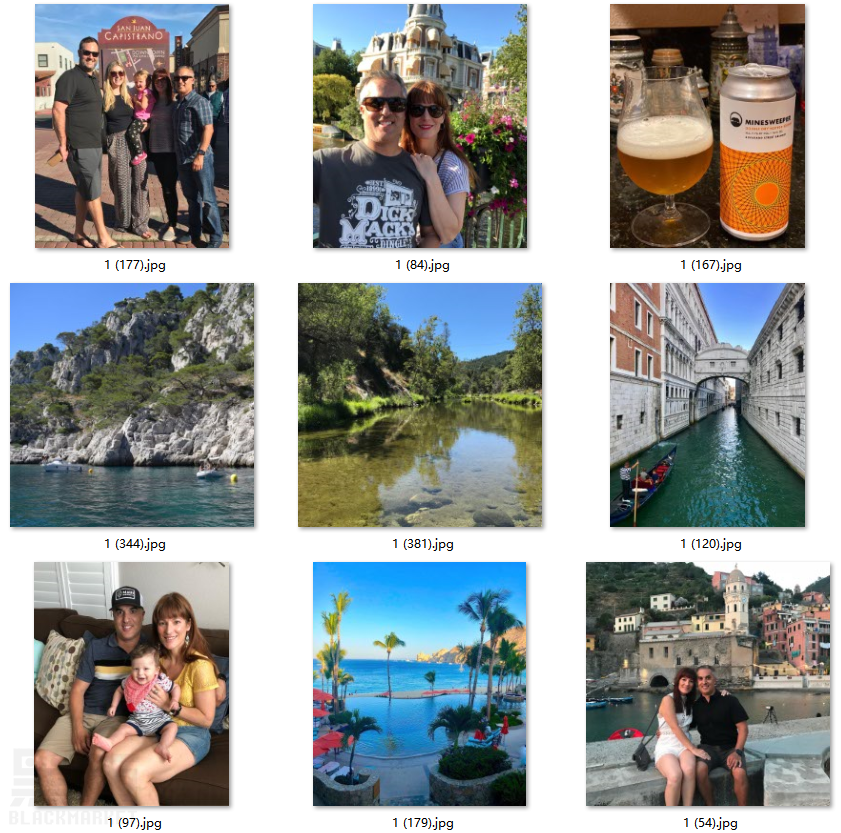Open the rocky coast image 1 (344).jpg
Image resolution: width=841 pixels, height=833 pixels.
click(132, 405)
